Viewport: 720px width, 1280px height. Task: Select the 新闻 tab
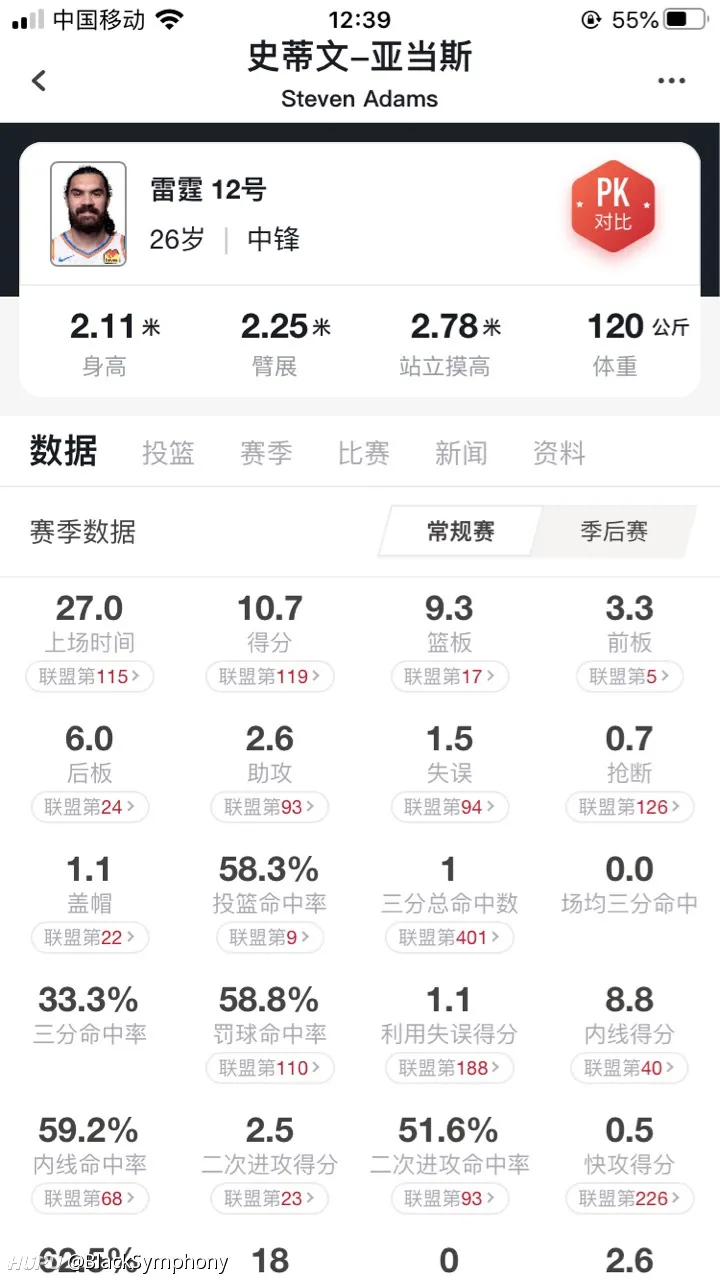click(461, 453)
